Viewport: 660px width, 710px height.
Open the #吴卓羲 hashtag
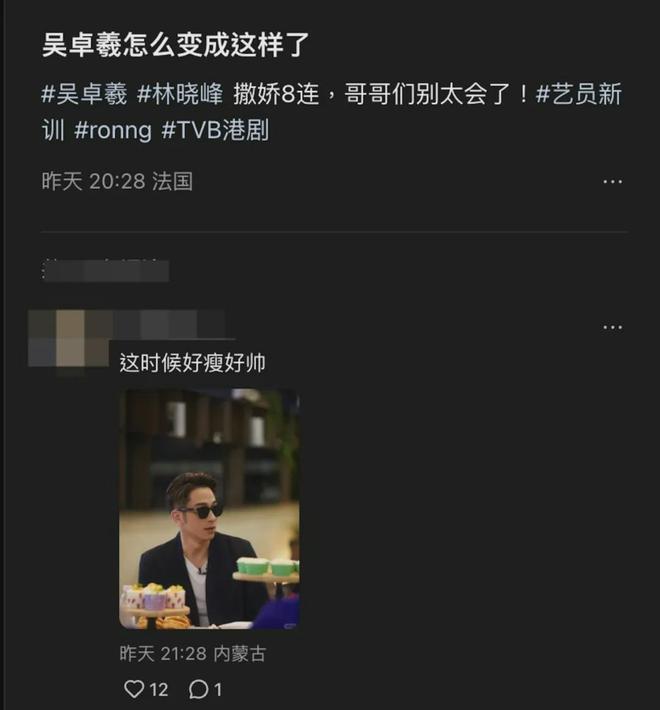pyautogui.click(x=84, y=96)
